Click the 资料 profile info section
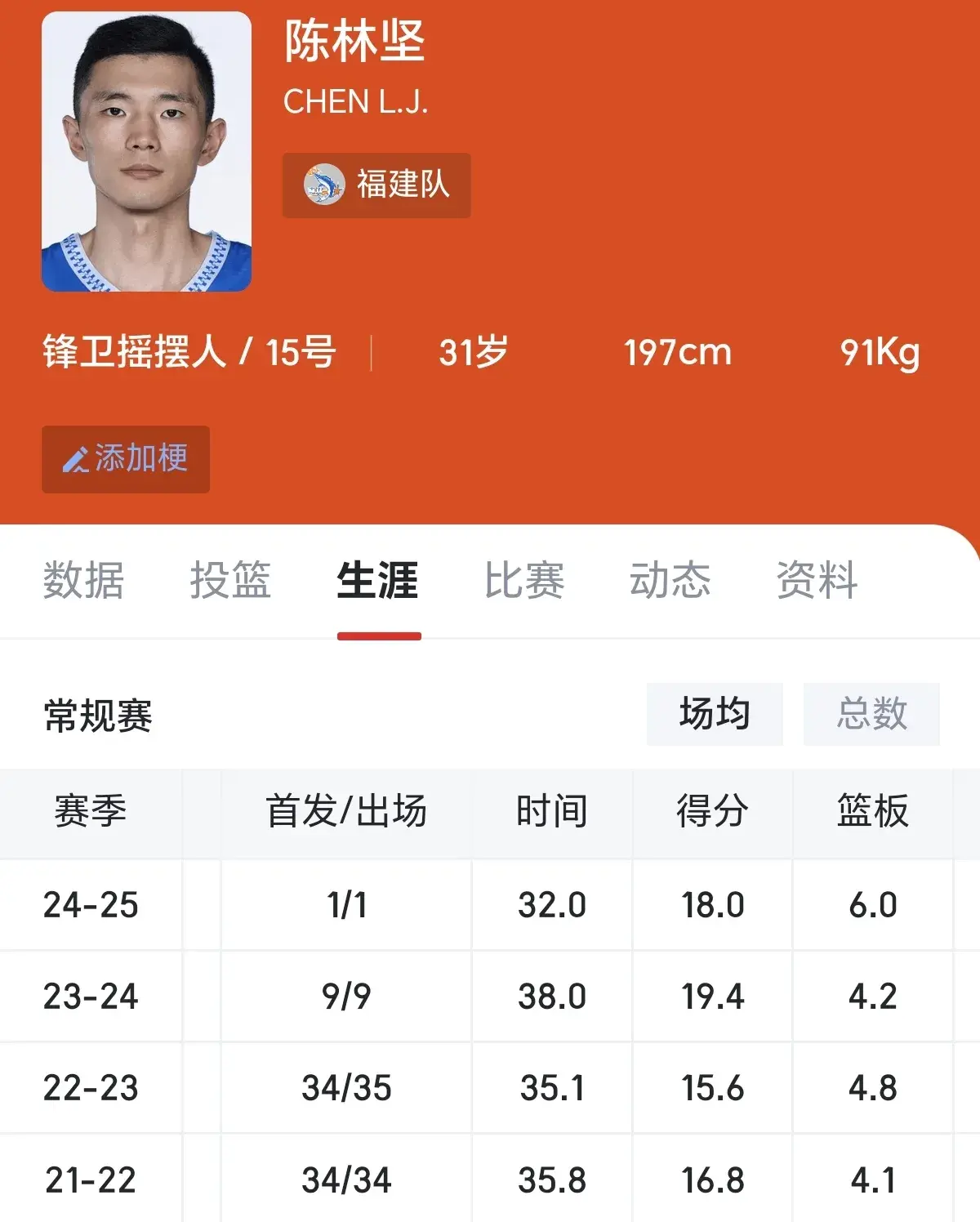Image resolution: width=980 pixels, height=1222 pixels. tap(817, 580)
